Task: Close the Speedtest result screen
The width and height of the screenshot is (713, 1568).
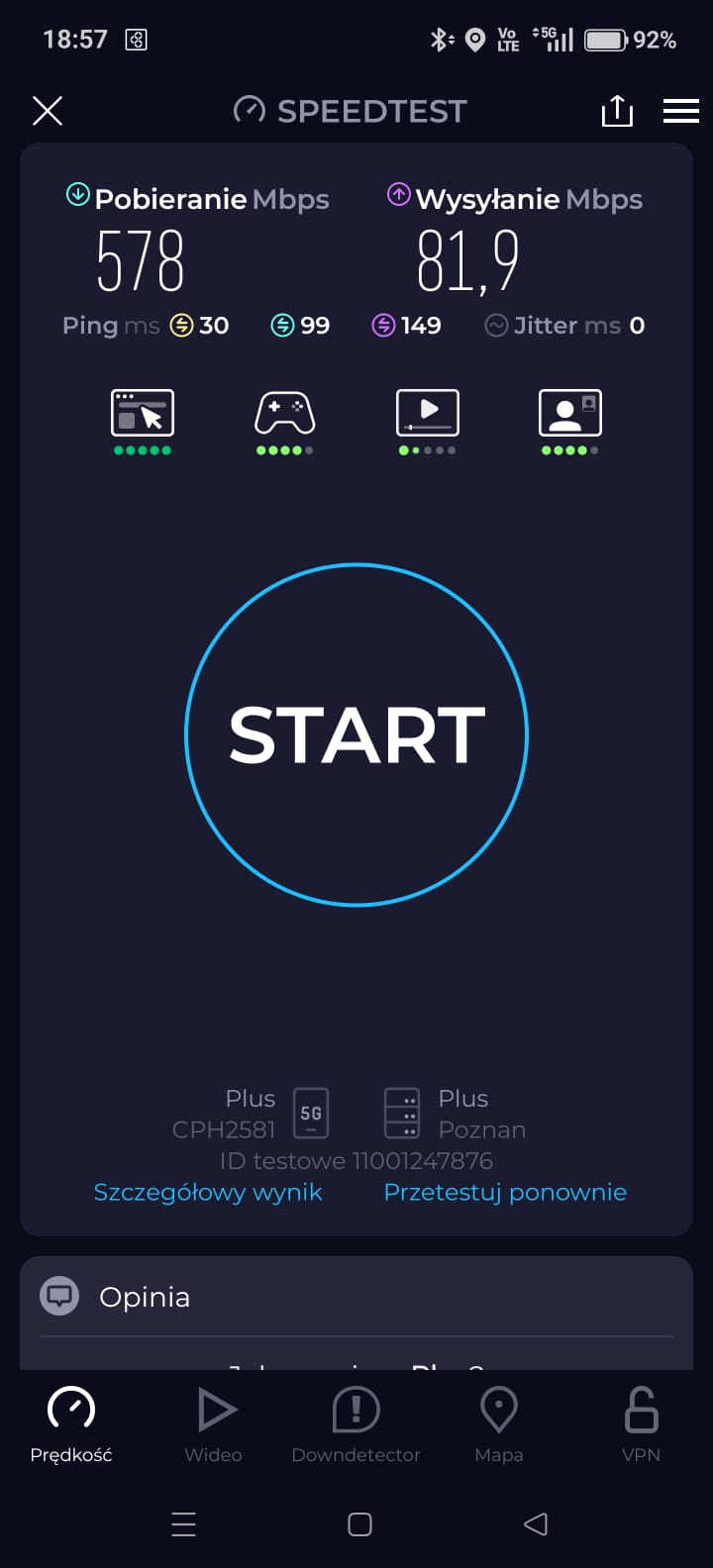Action: pyautogui.click(x=48, y=111)
